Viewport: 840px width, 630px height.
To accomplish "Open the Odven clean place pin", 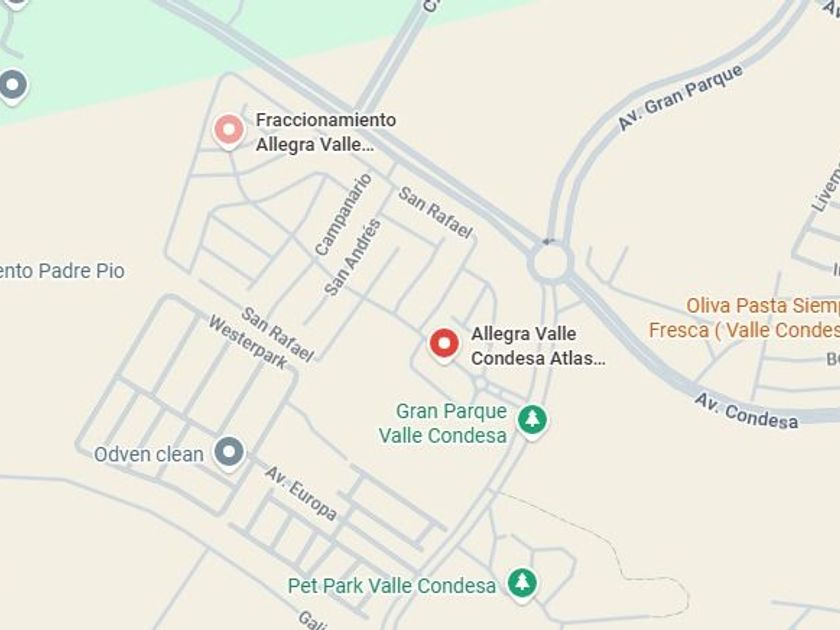I will click(x=229, y=453).
